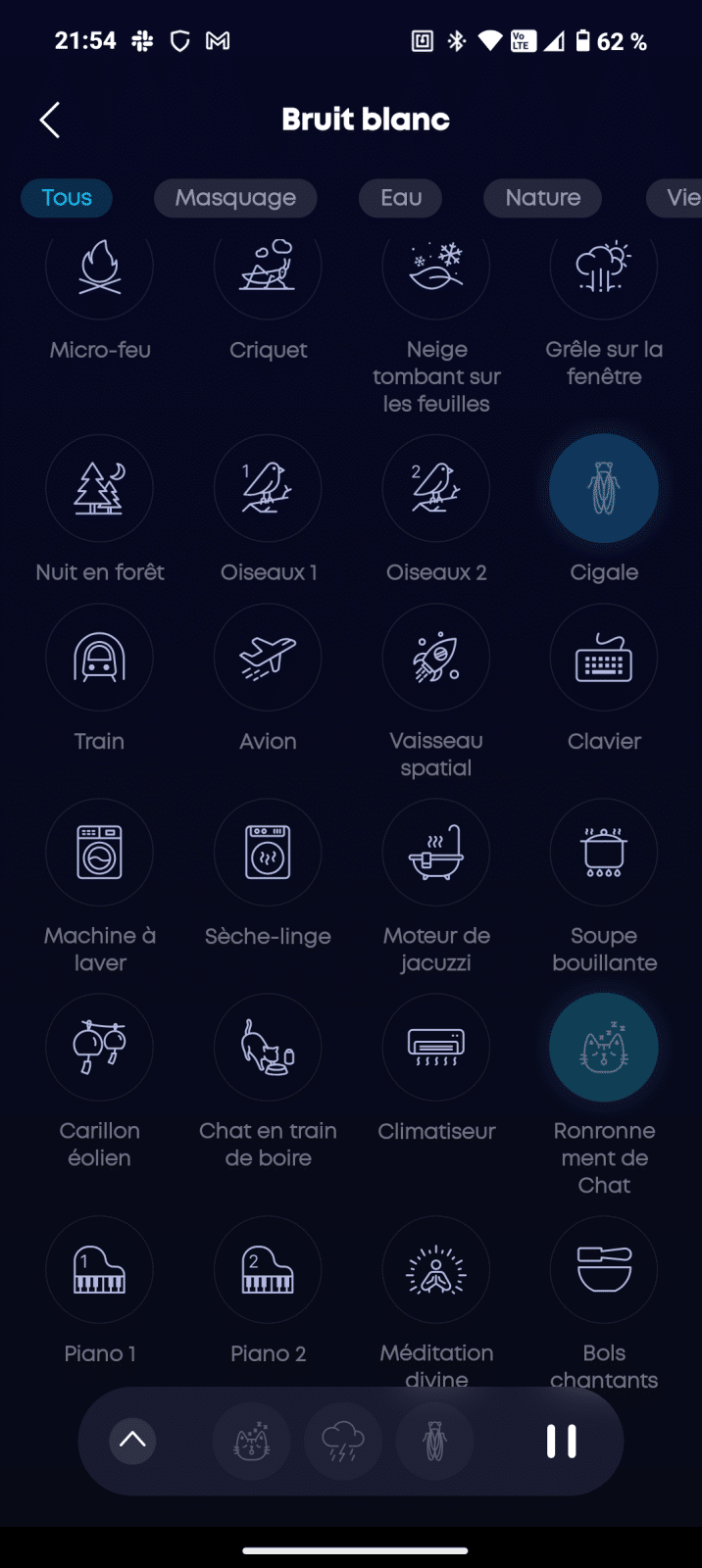
Task: Play Carillon éolien sound
Action: [99, 1048]
